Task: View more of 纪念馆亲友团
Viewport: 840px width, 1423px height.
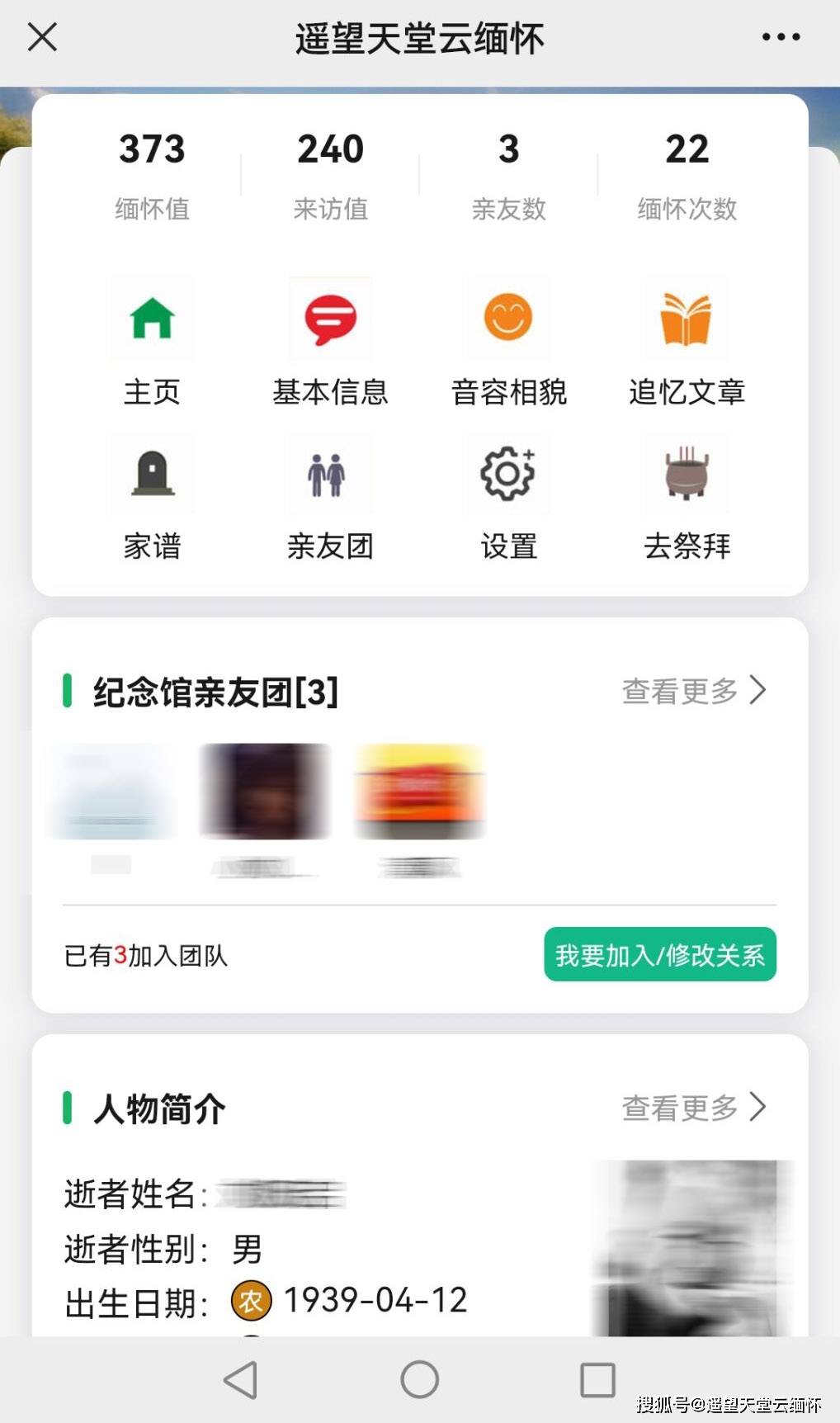Action: (x=693, y=691)
